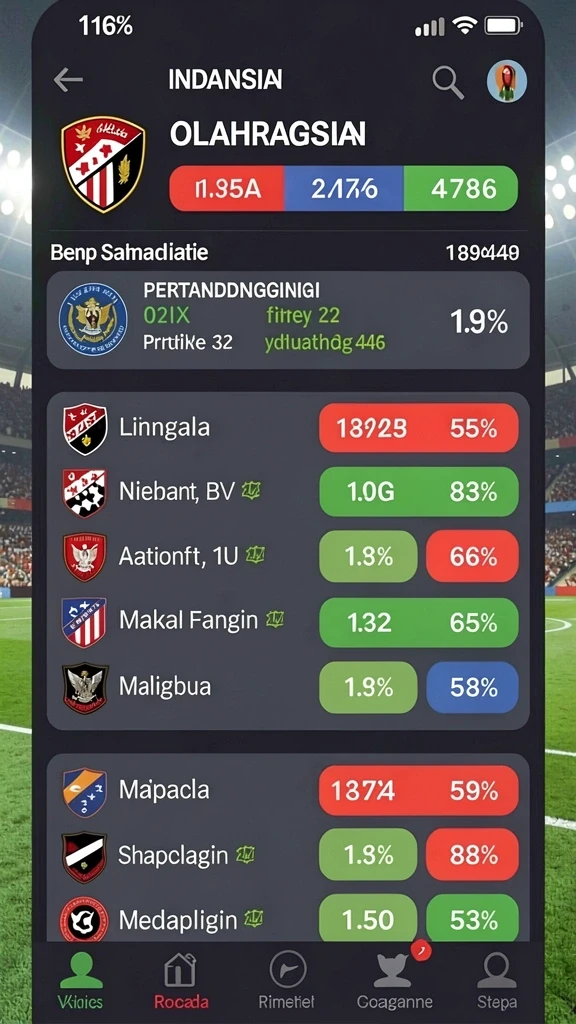Choose 66% odds for Aationft, 1U
Viewport: 576px width, 1024px height.
point(472,556)
